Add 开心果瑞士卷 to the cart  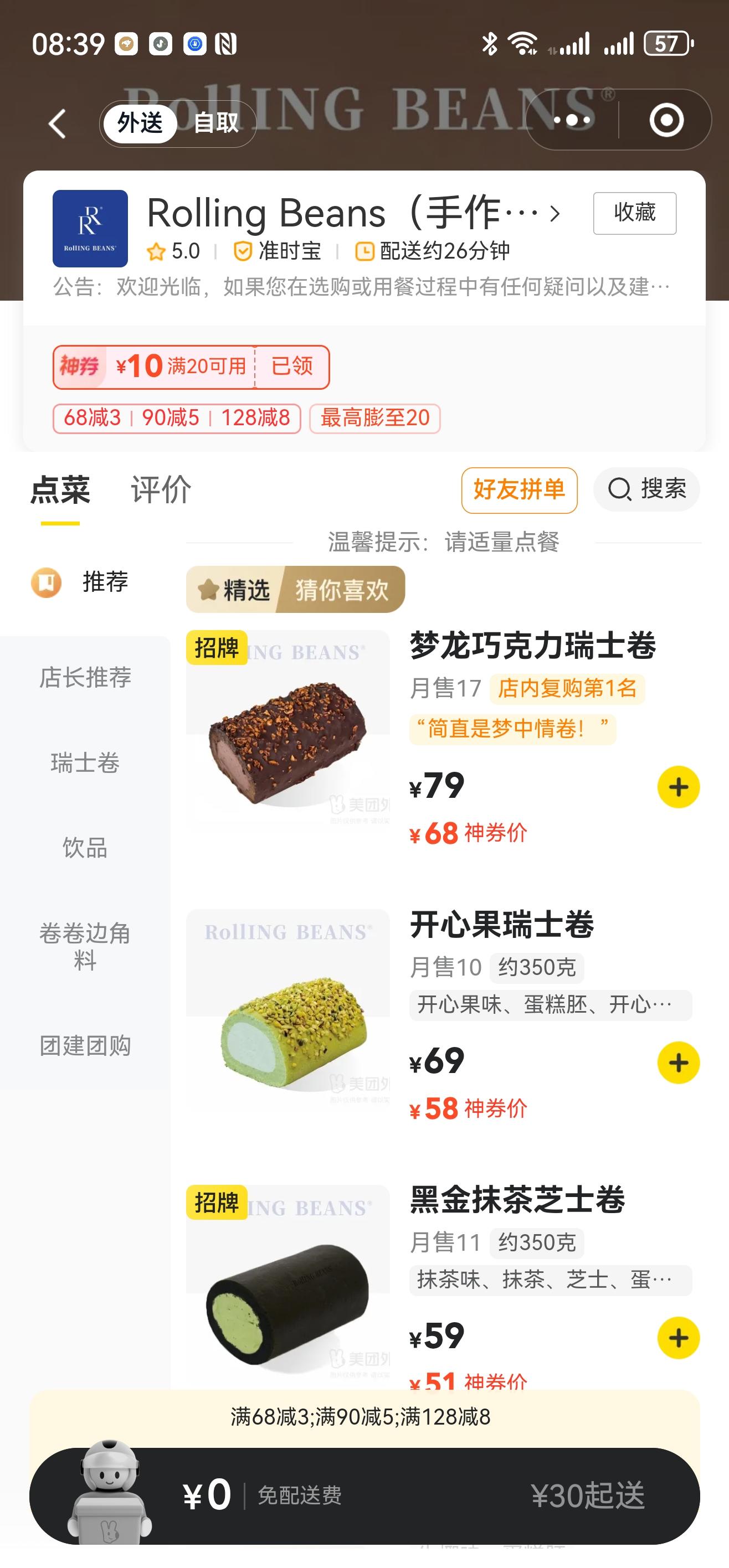pos(678,1063)
